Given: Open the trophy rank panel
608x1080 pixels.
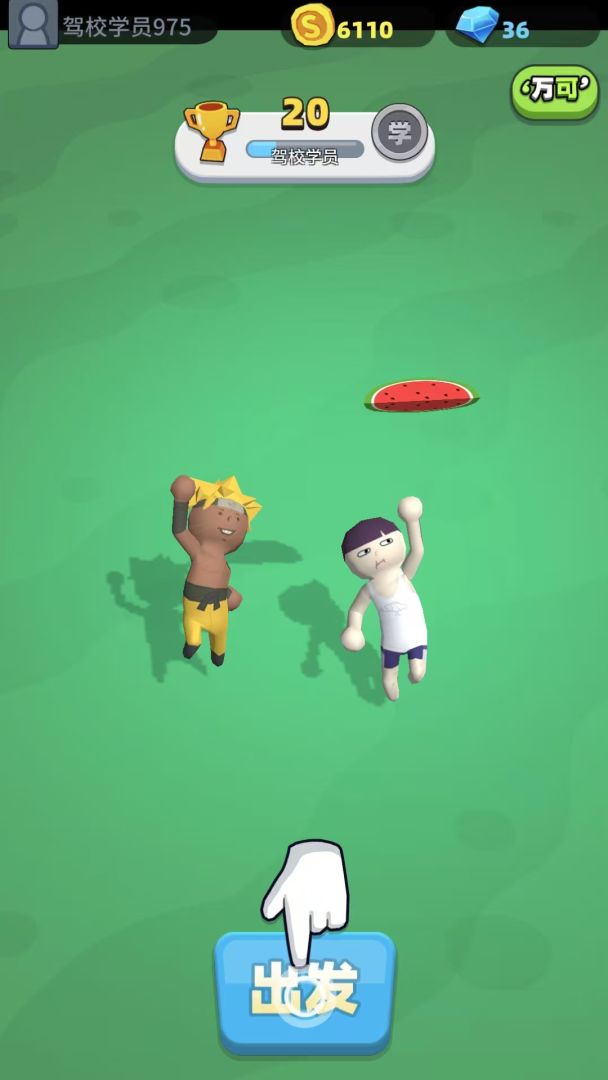Looking at the screenshot, I should point(304,138).
